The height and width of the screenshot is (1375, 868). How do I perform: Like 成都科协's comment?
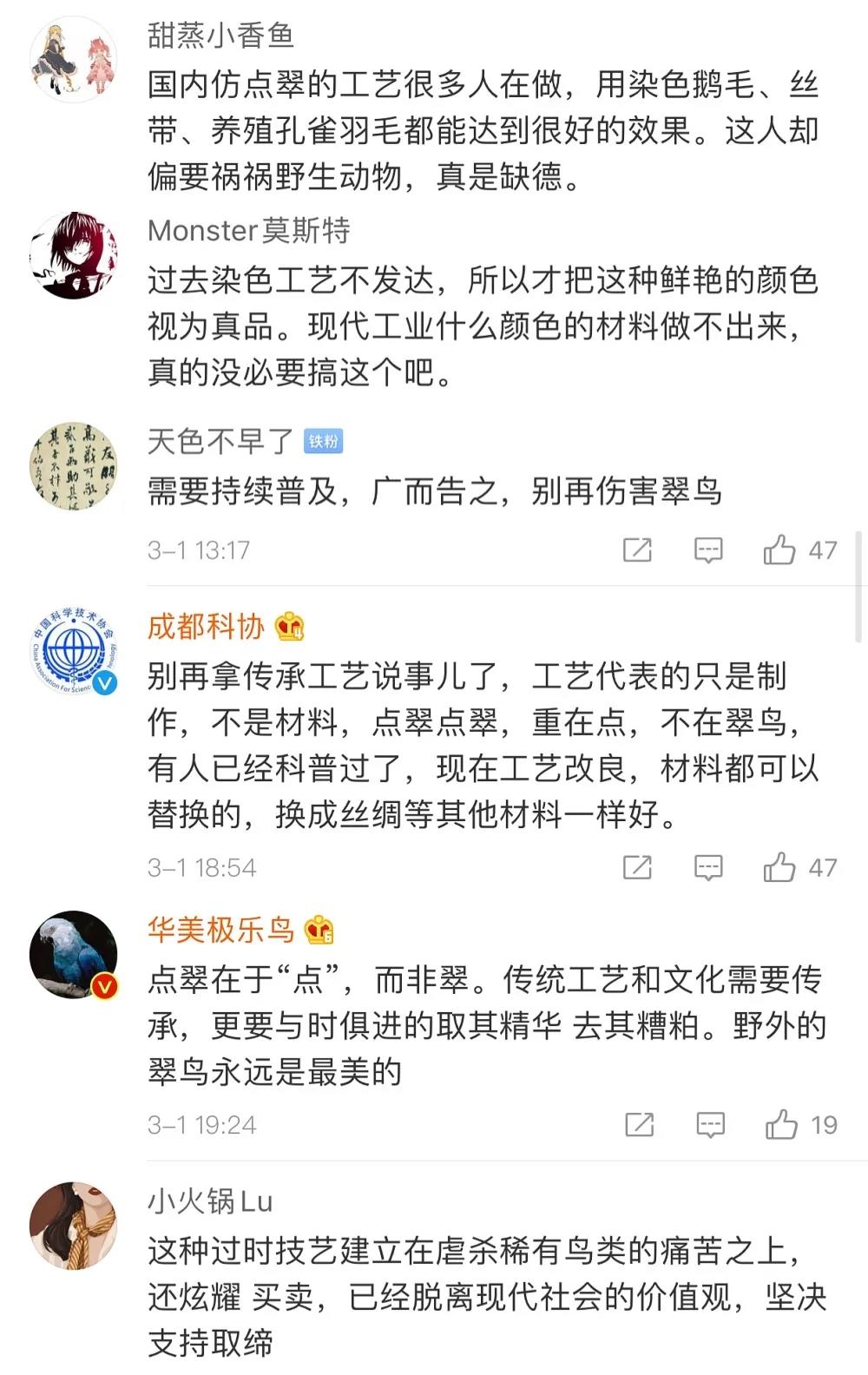[779, 868]
